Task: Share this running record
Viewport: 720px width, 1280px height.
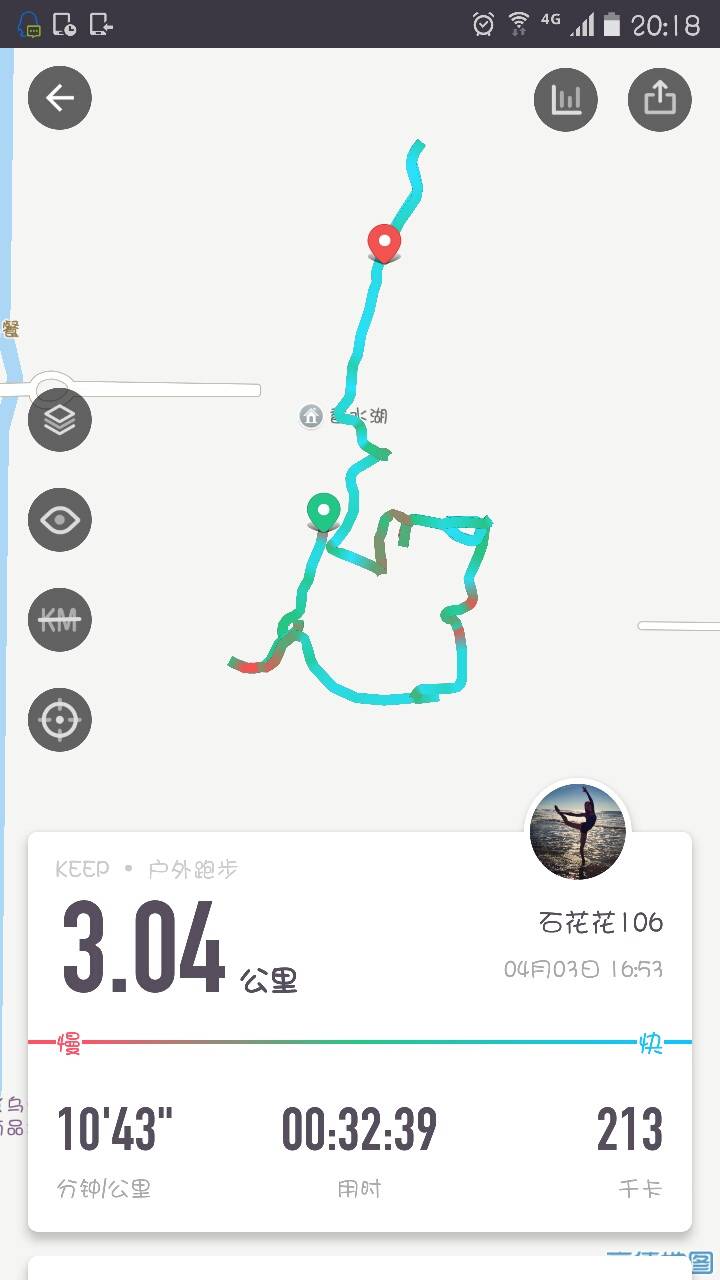Action: tap(659, 99)
